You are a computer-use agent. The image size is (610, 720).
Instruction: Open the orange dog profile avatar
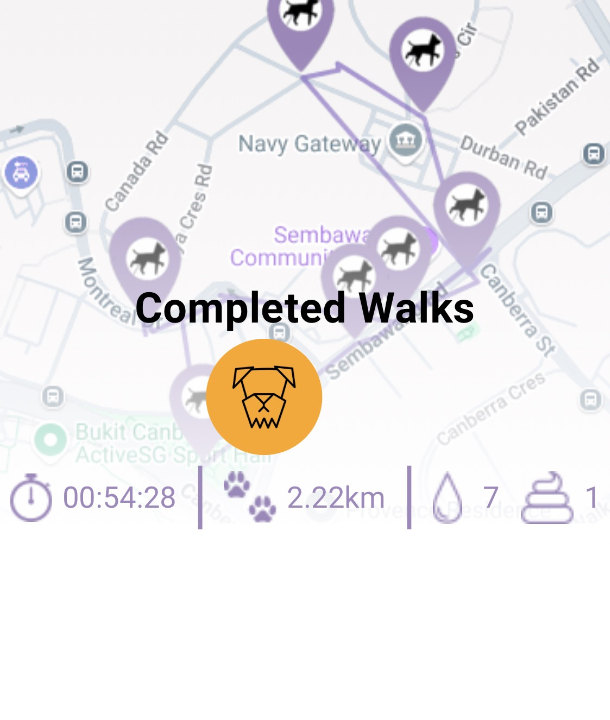(264, 396)
